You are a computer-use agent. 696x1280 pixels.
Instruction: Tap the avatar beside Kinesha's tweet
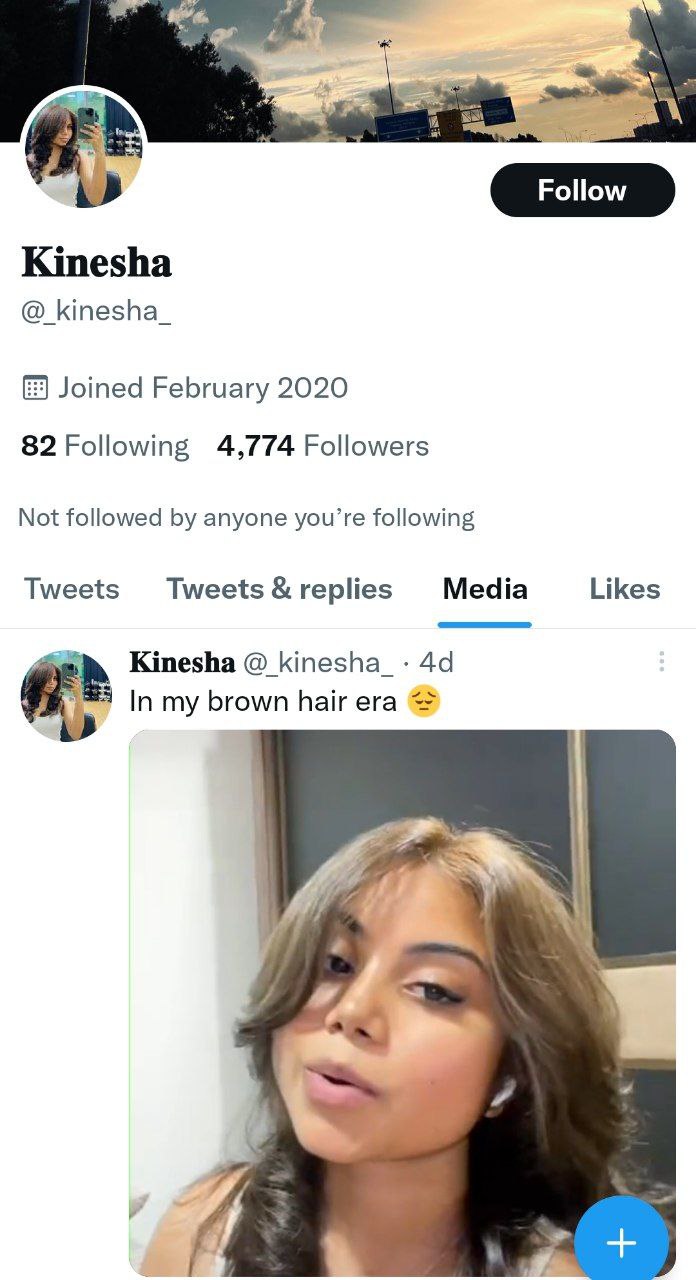(66, 695)
